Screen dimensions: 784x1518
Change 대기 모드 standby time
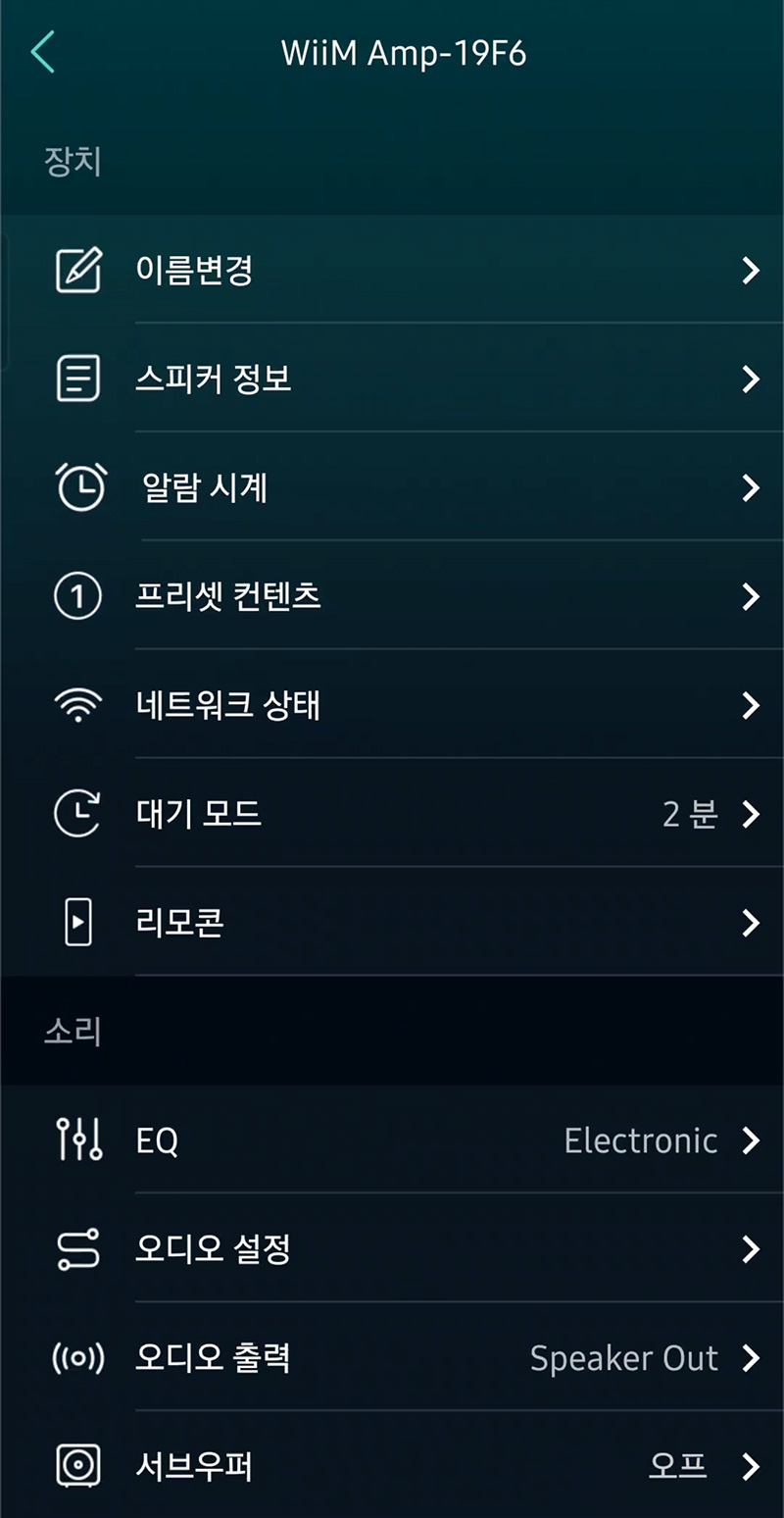[x=392, y=813]
